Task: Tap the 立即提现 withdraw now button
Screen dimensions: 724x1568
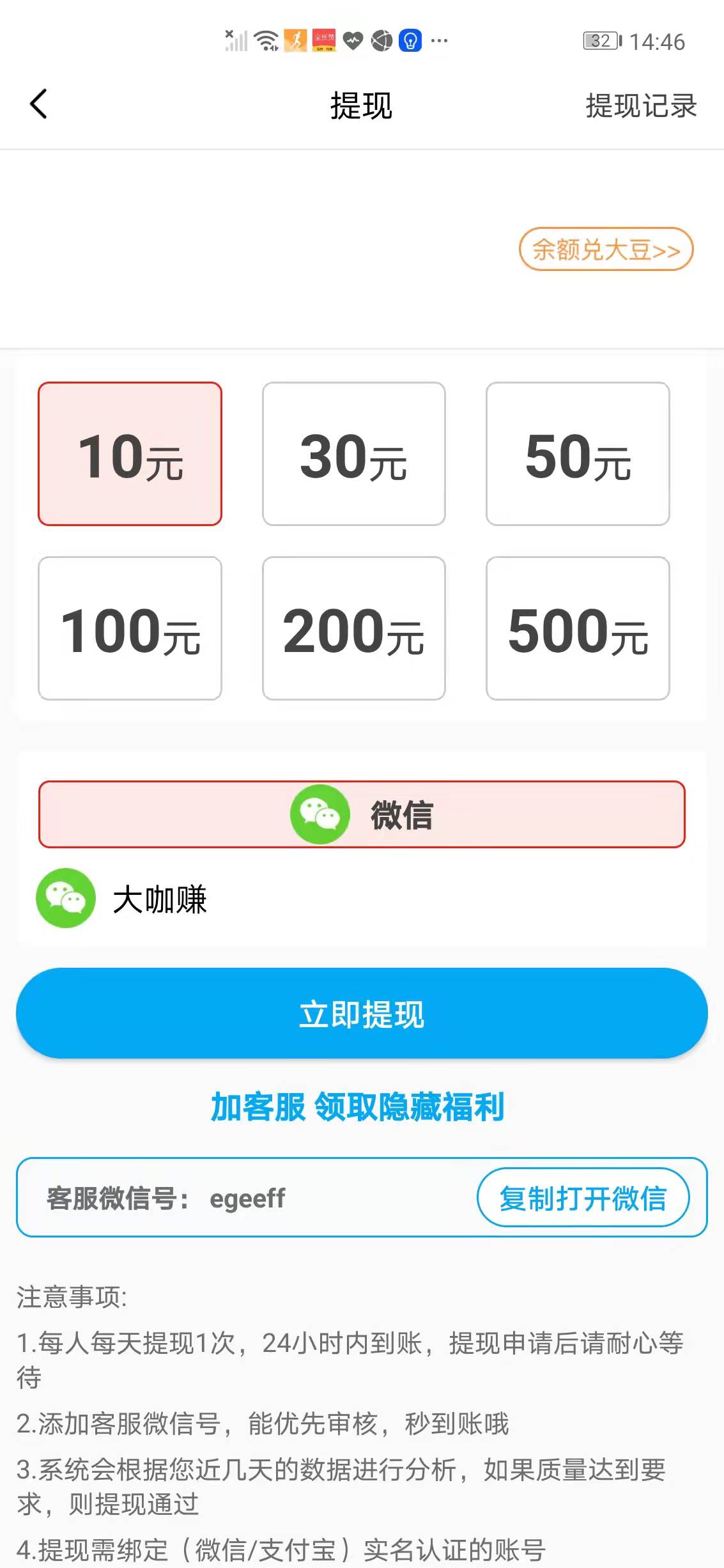Action: coord(362,1016)
